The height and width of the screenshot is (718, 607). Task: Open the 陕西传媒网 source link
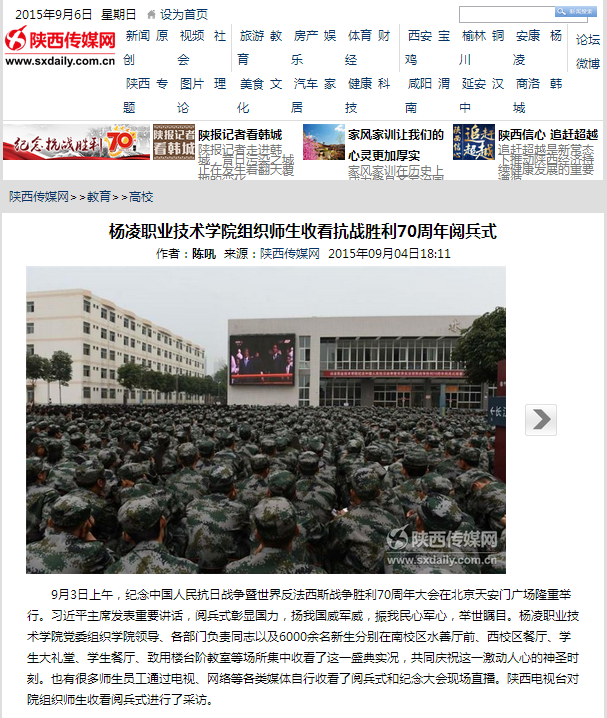pyautogui.click(x=289, y=253)
